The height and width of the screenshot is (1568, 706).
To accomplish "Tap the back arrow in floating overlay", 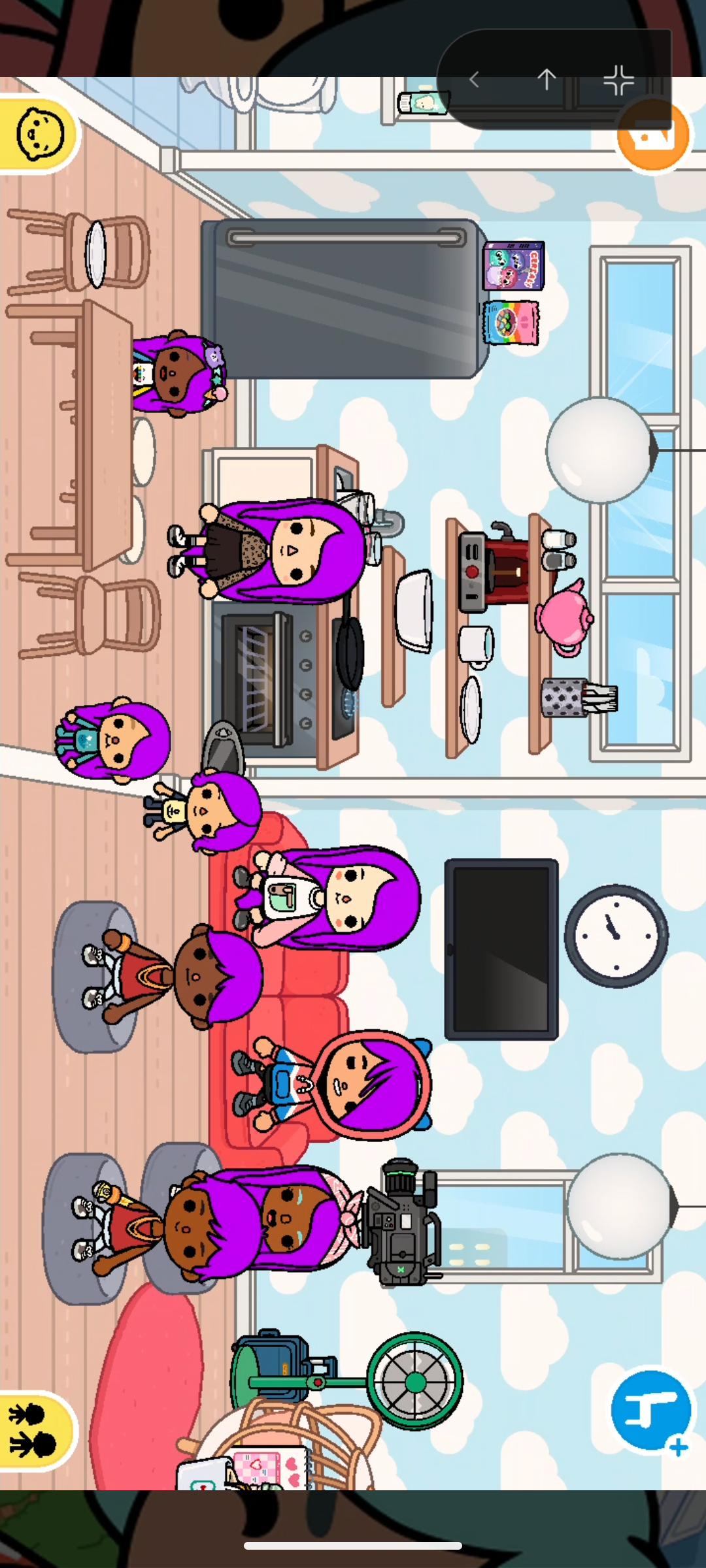I will [x=475, y=80].
